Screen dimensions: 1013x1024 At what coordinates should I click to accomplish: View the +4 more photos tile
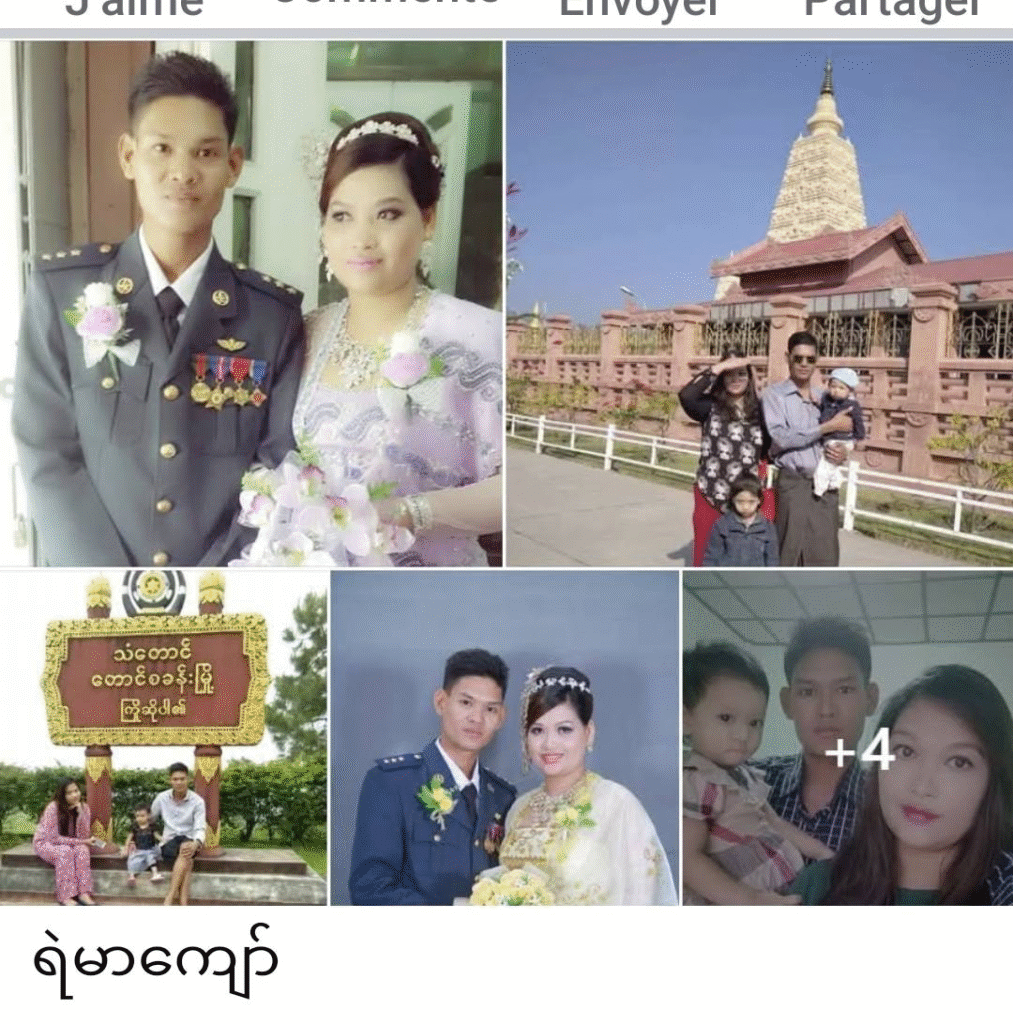[847, 737]
